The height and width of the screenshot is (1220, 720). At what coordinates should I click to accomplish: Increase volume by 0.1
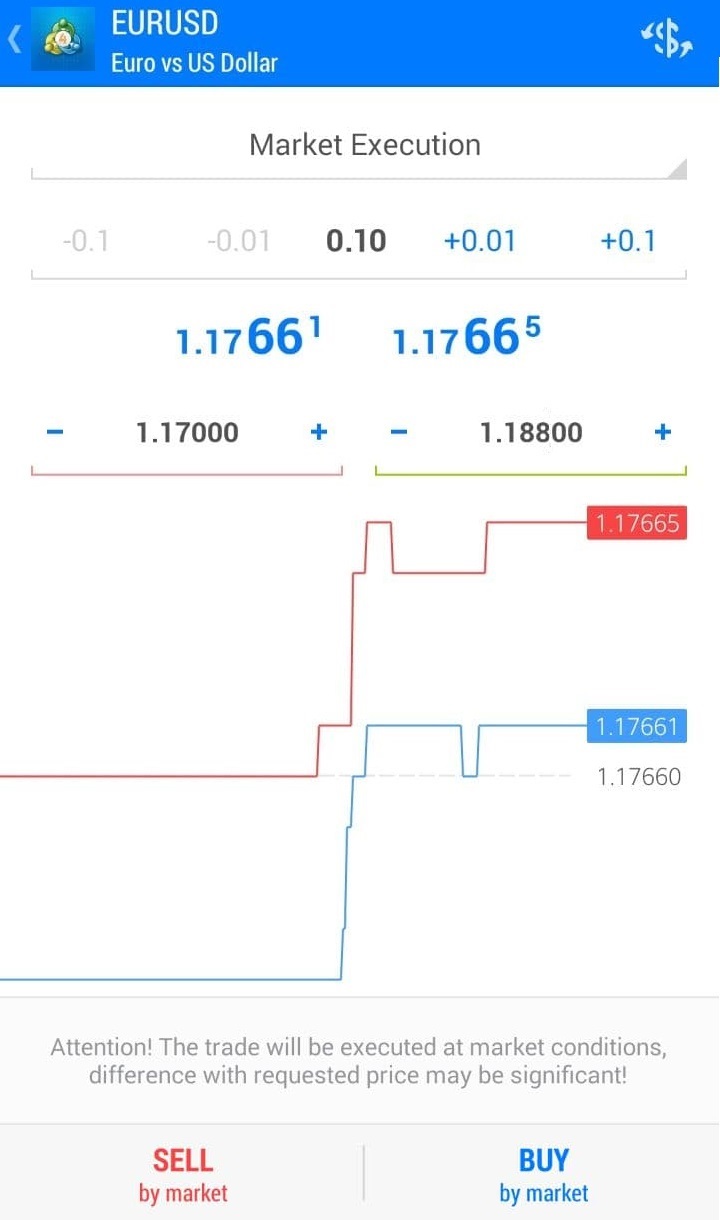point(628,241)
